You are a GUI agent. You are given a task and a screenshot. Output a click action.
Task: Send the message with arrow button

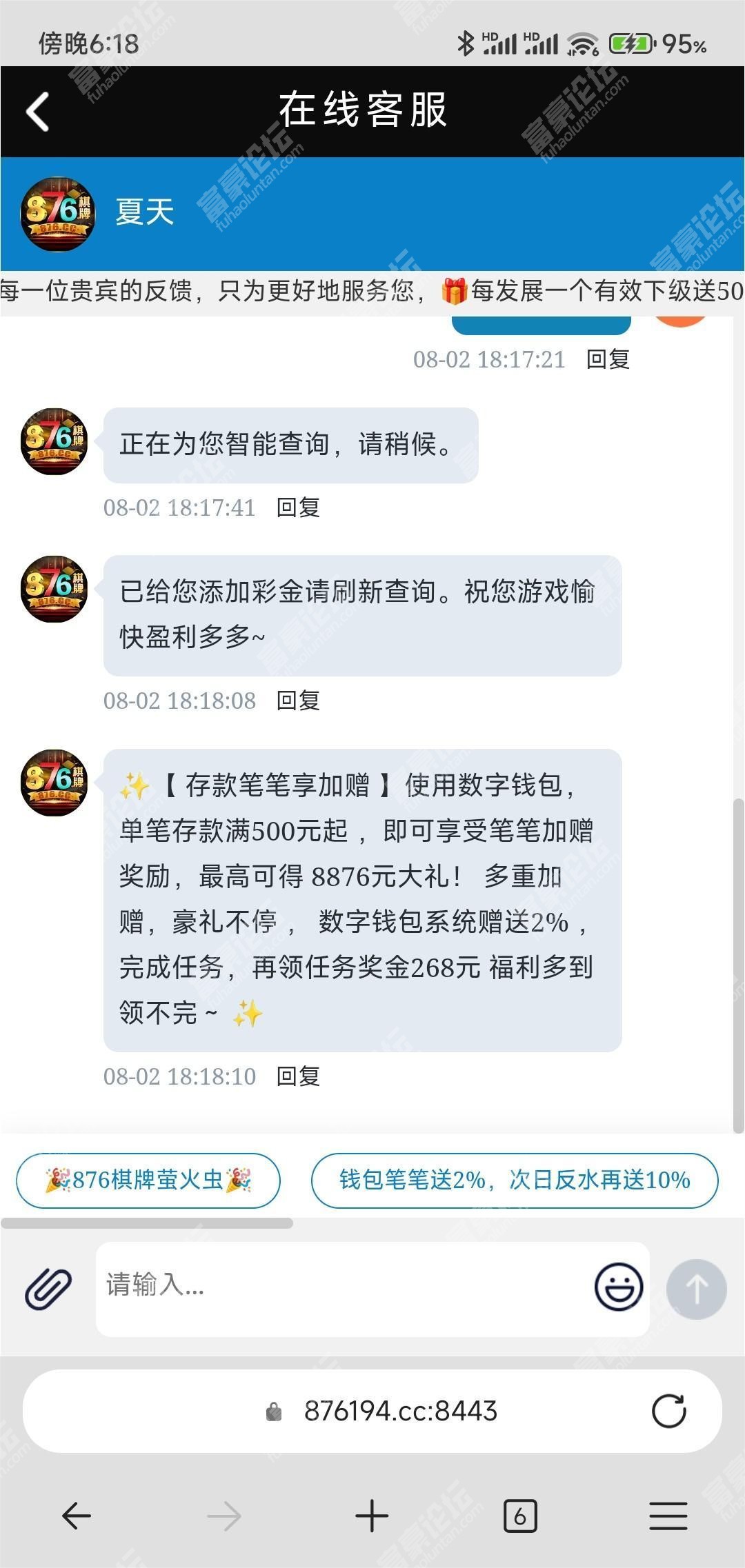coord(696,1289)
